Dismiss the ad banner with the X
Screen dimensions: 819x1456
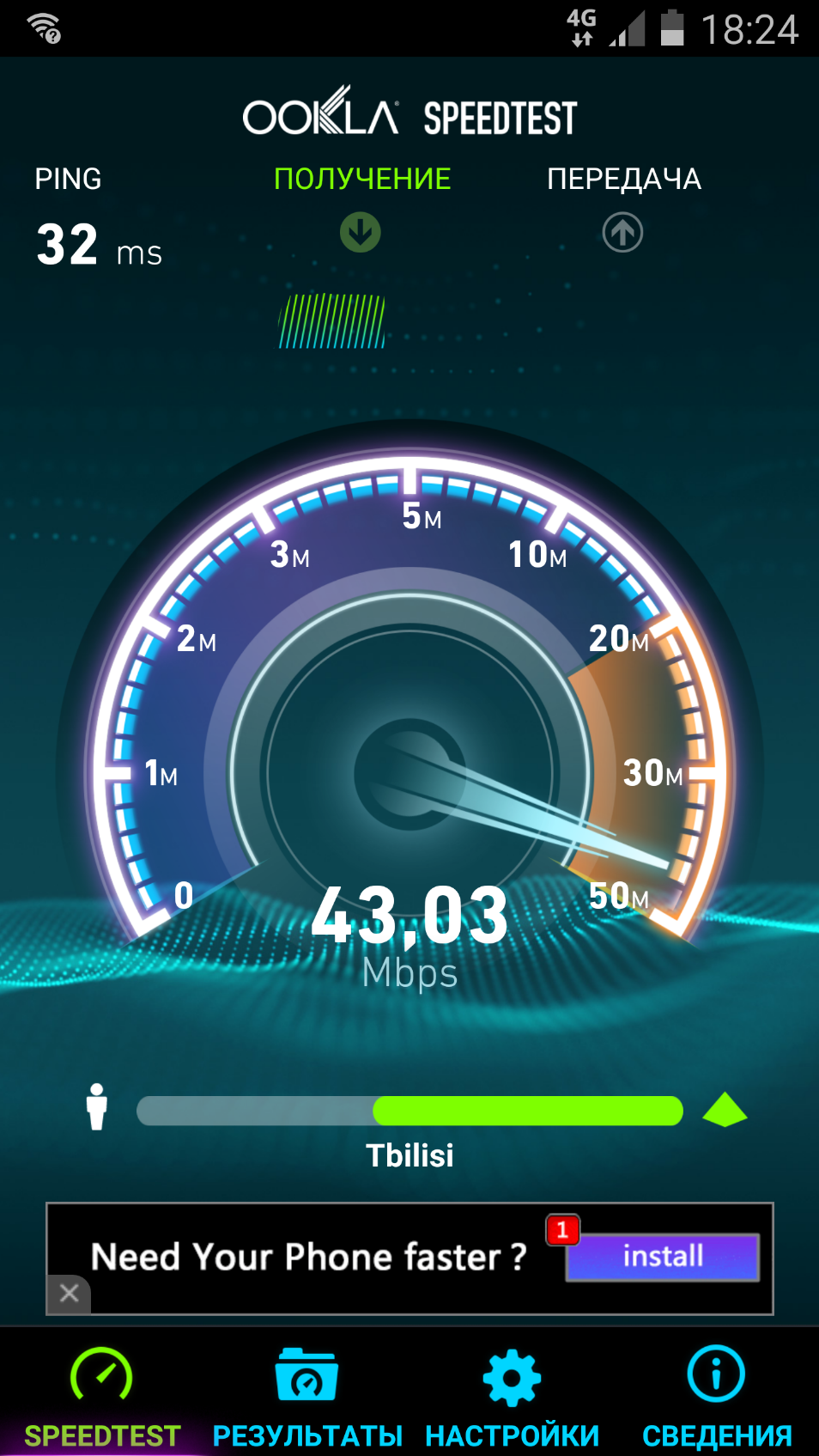[70, 1292]
